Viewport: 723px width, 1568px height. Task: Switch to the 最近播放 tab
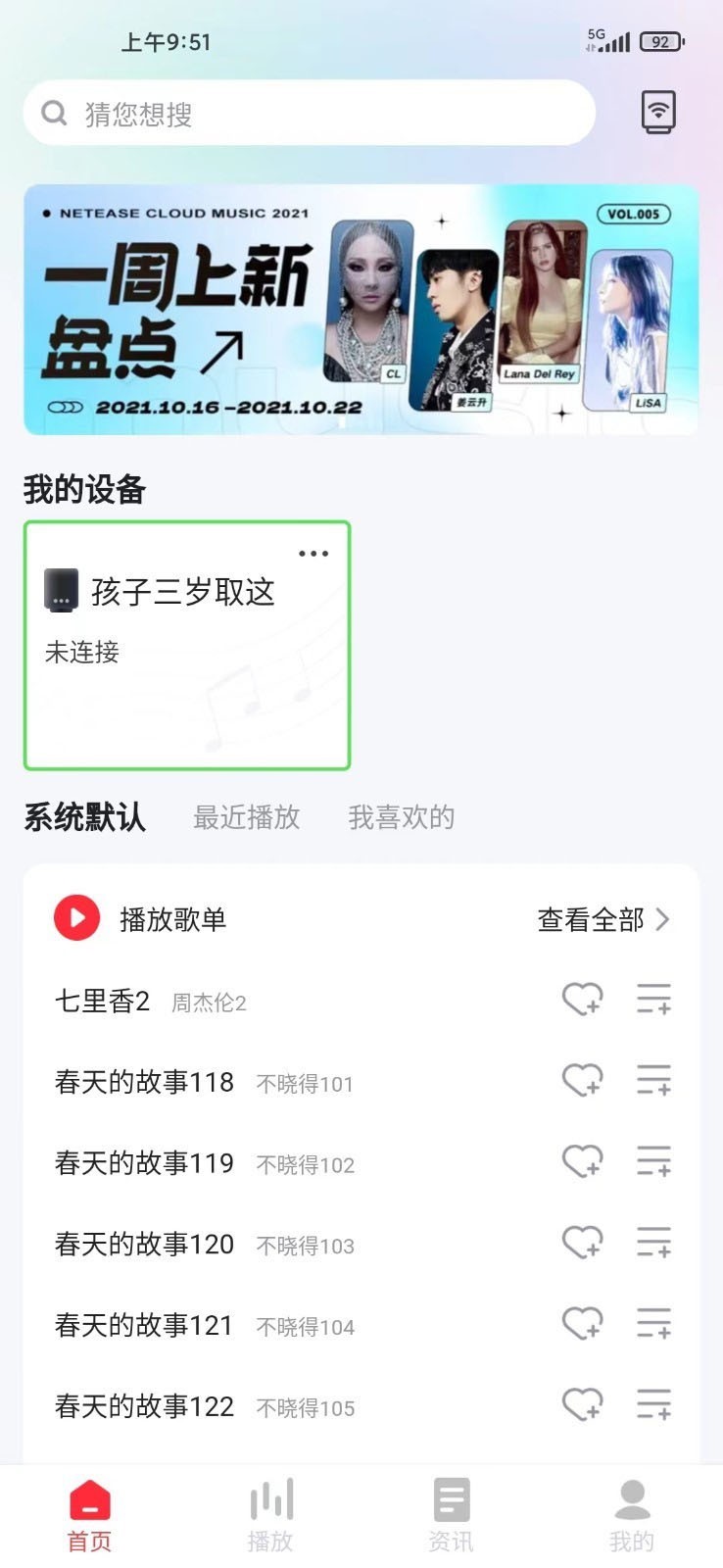(248, 816)
